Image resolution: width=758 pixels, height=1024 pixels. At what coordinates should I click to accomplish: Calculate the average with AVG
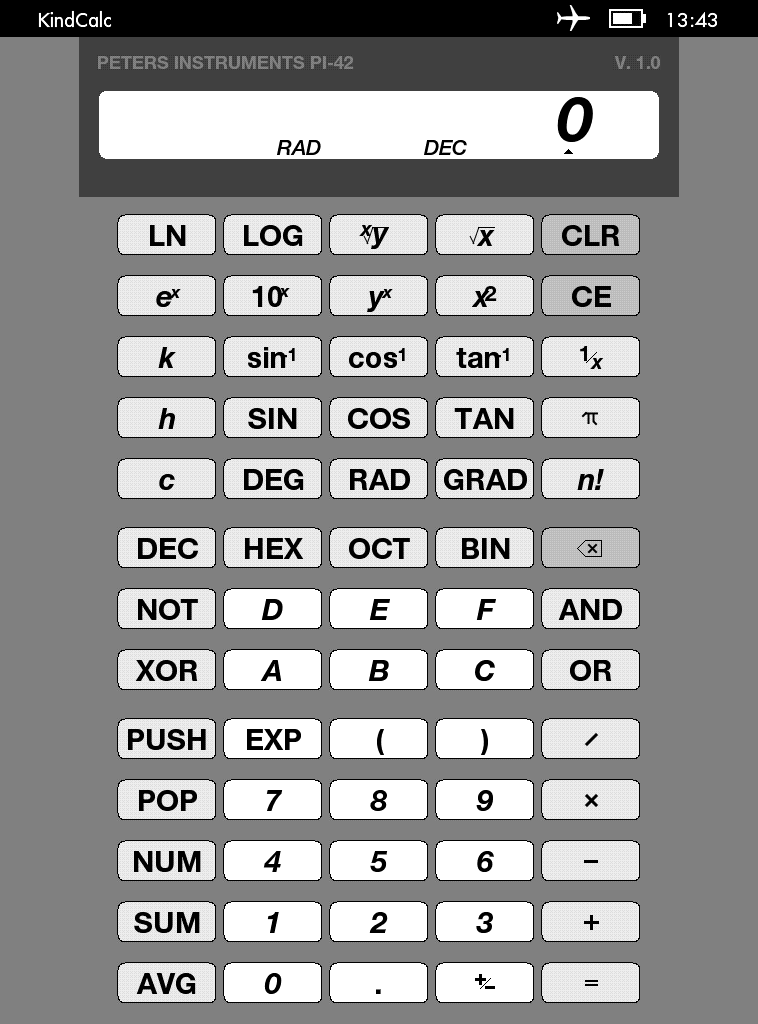[167, 984]
